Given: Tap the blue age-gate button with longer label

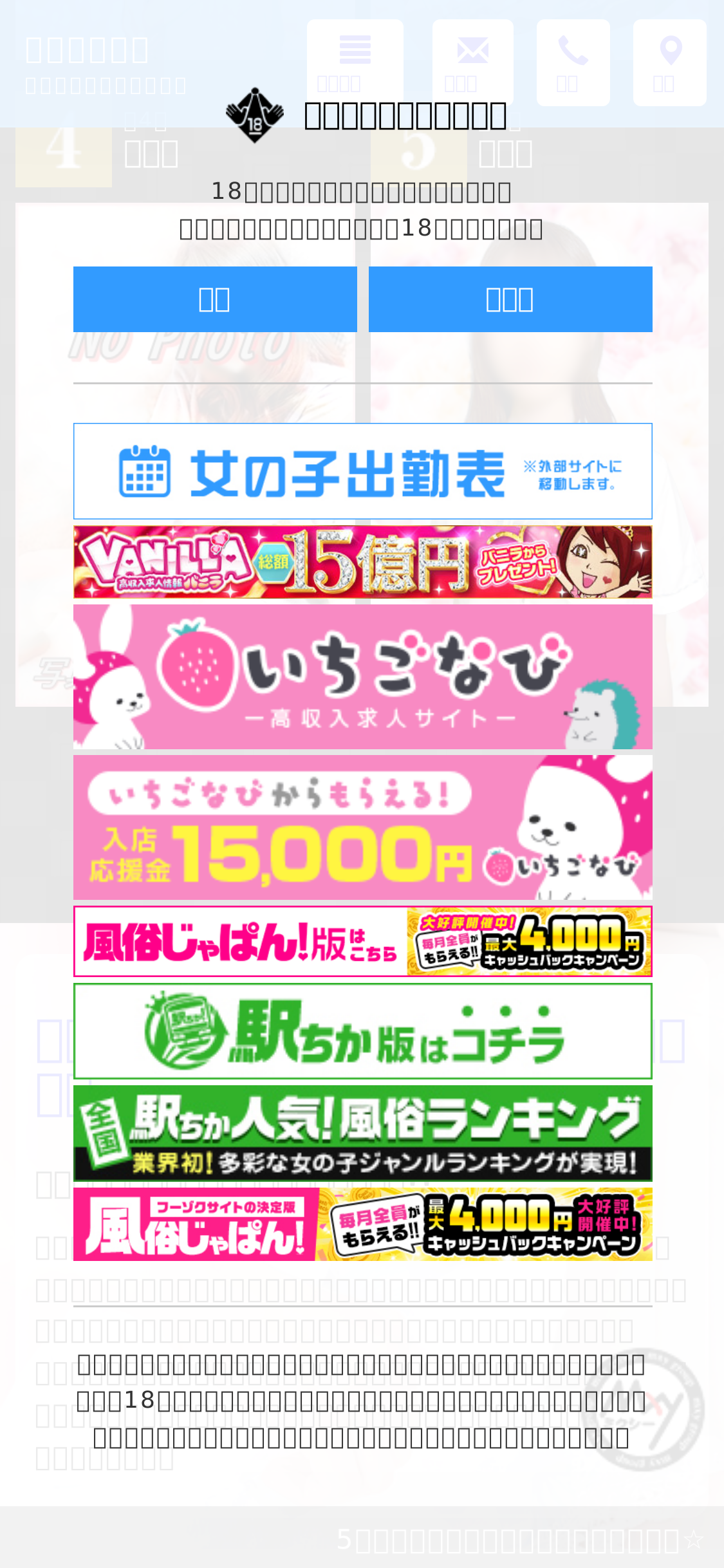Looking at the screenshot, I should pos(510,299).
